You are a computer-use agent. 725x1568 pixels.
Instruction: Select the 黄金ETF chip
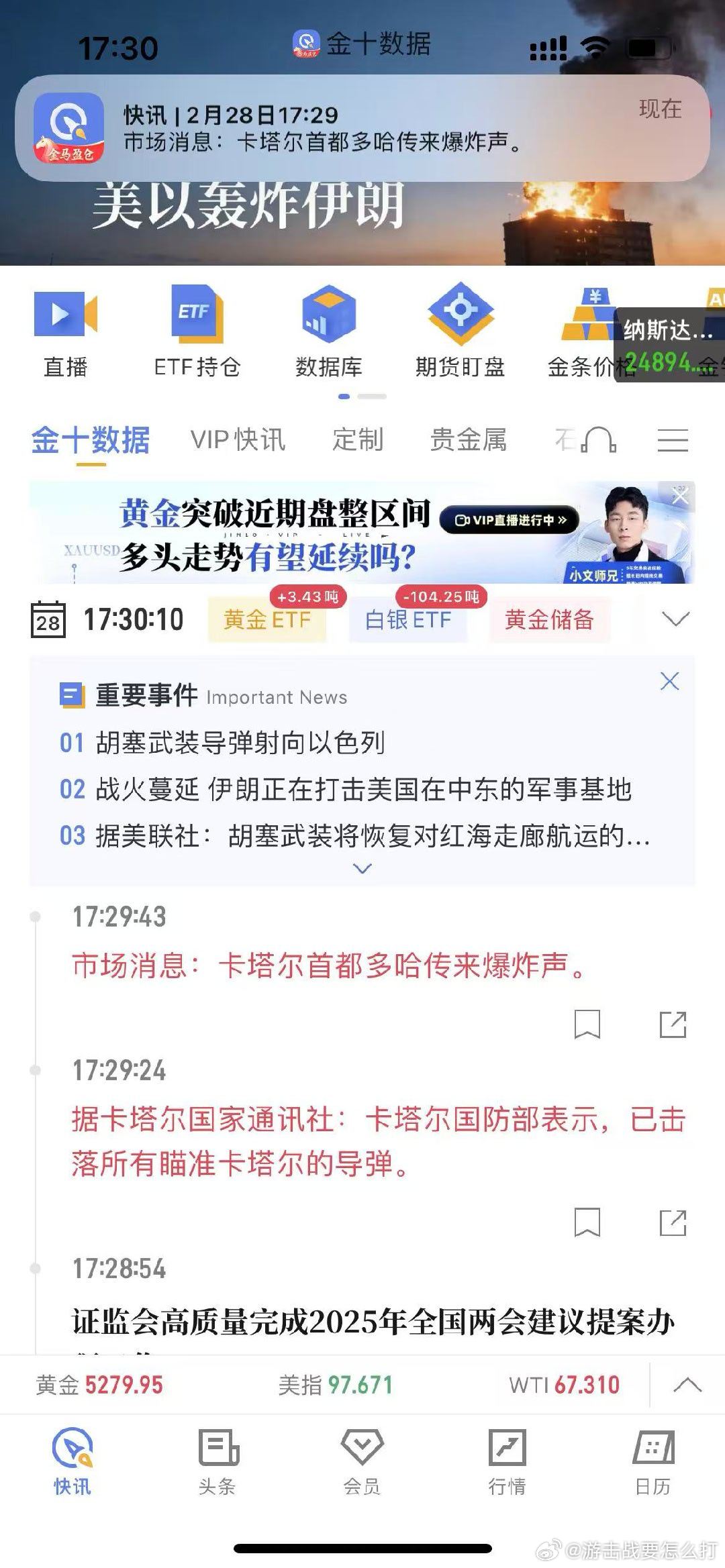click(267, 619)
